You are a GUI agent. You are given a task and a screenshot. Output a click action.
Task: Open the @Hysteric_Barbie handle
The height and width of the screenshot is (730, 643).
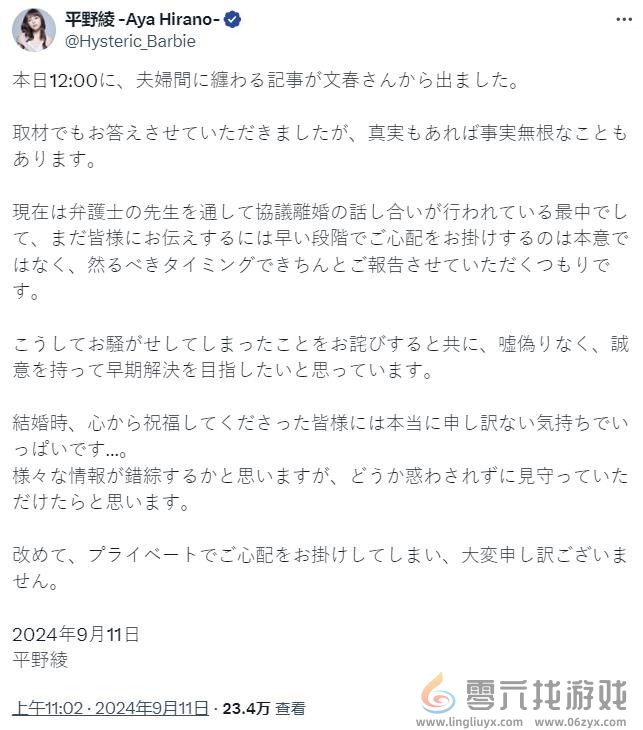pyautogui.click(x=130, y=41)
